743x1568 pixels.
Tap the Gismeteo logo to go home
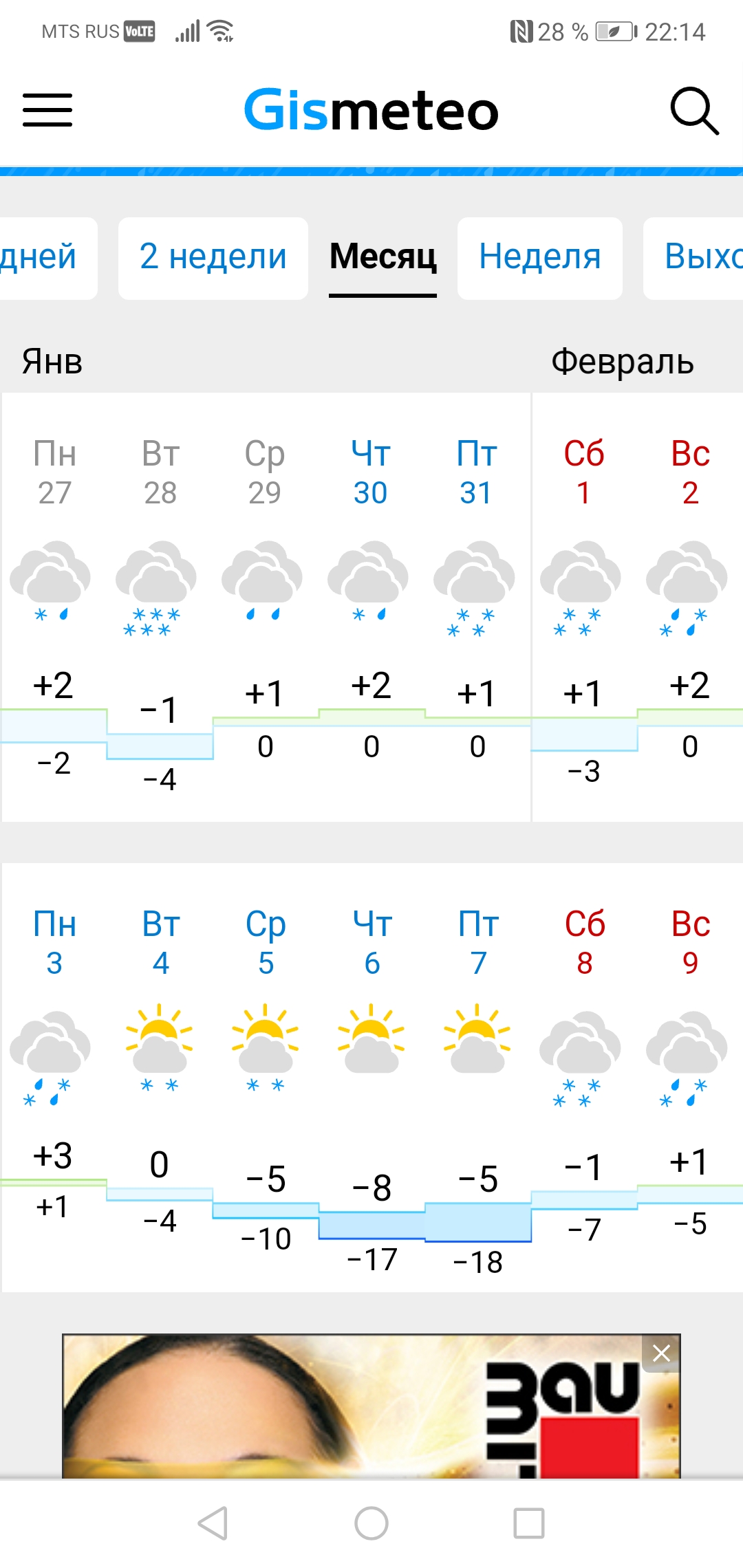coord(371,110)
